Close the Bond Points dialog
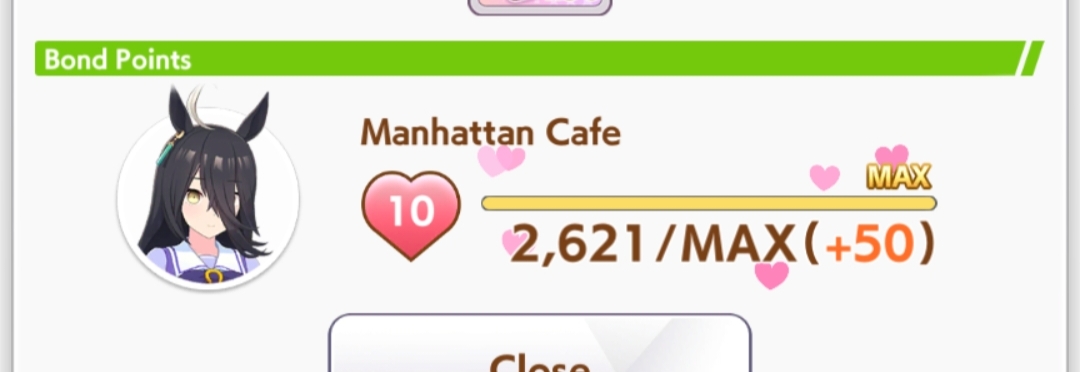This screenshot has width=1080, height=372. point(539,344)
